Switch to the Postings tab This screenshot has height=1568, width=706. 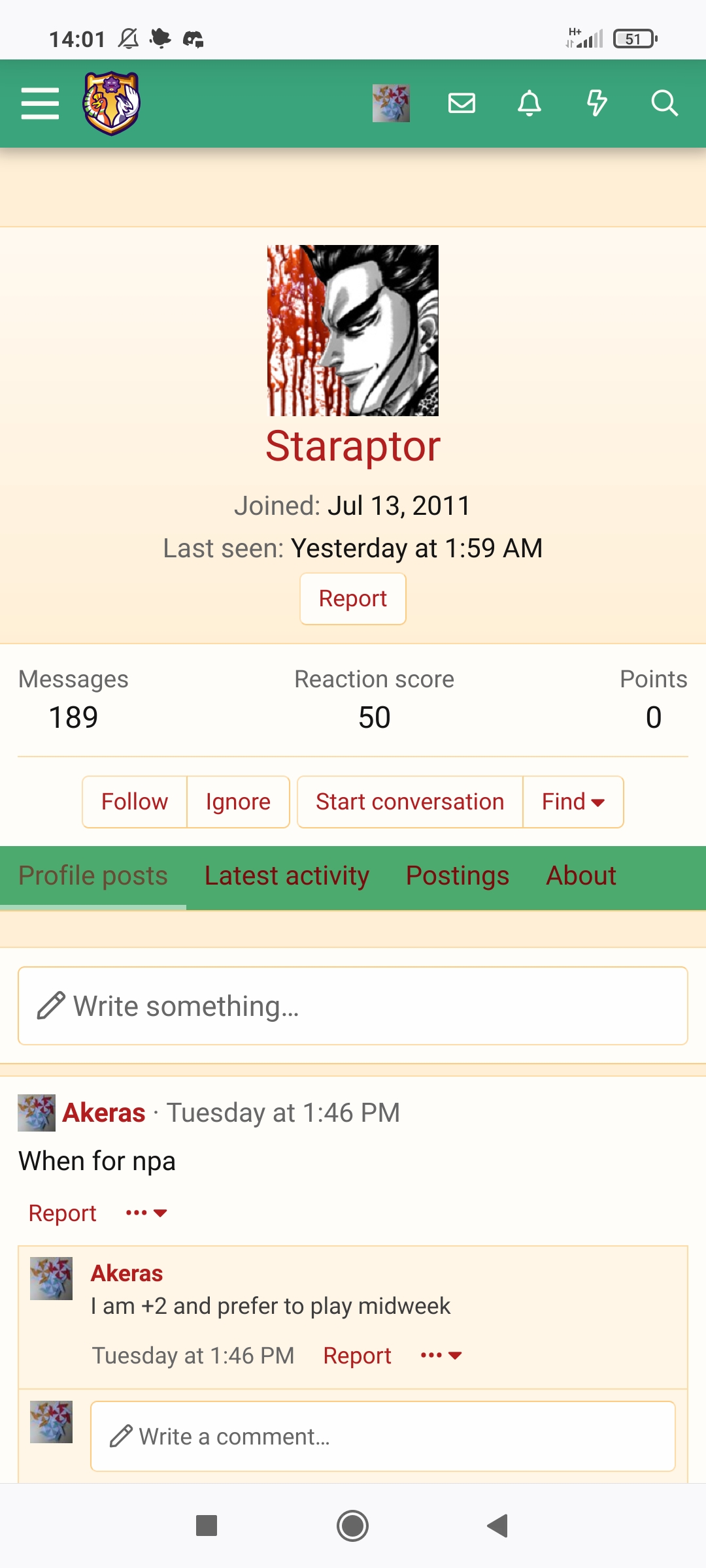point(458,876)
